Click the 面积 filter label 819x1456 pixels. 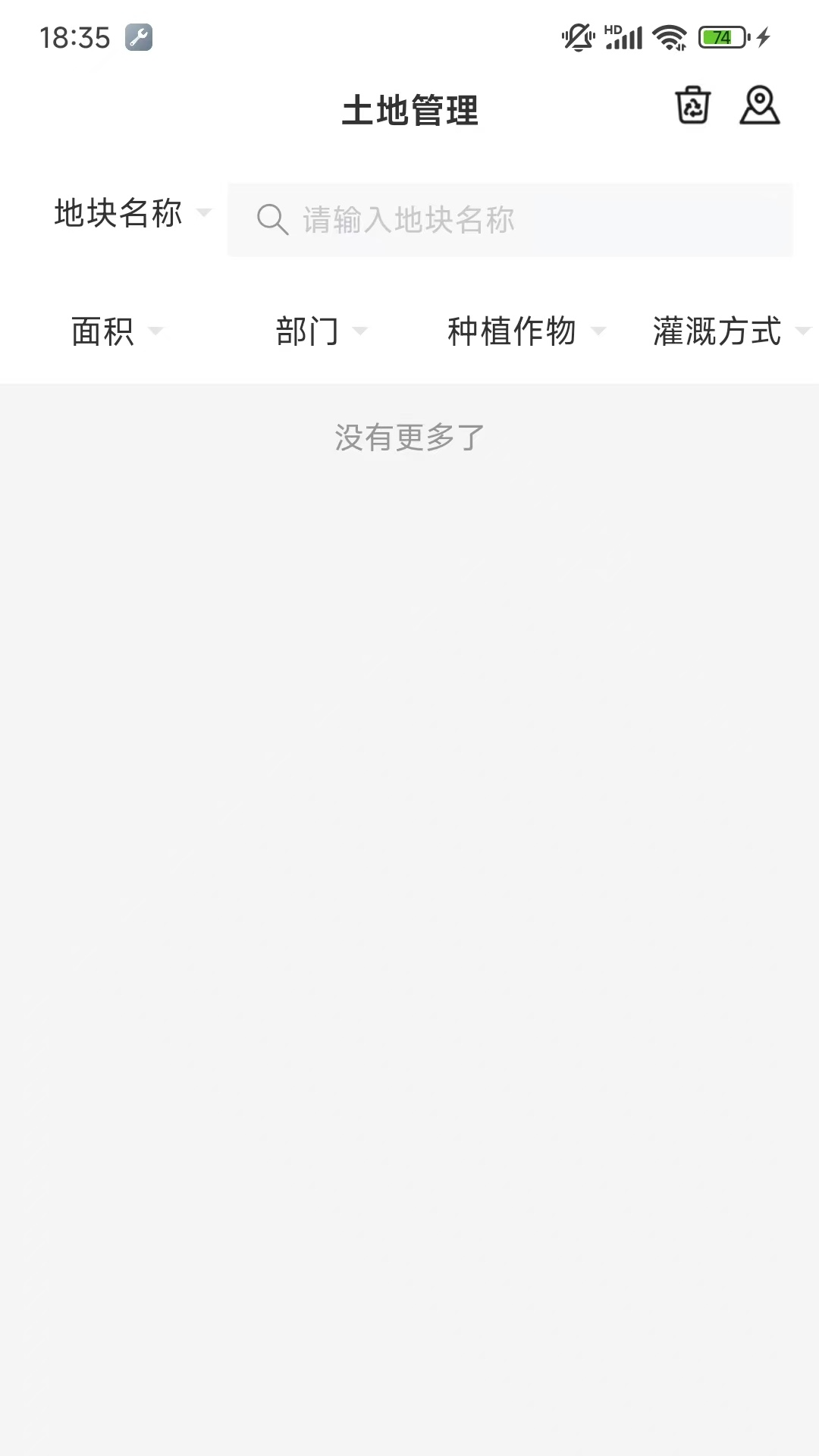tap(102, 331)
